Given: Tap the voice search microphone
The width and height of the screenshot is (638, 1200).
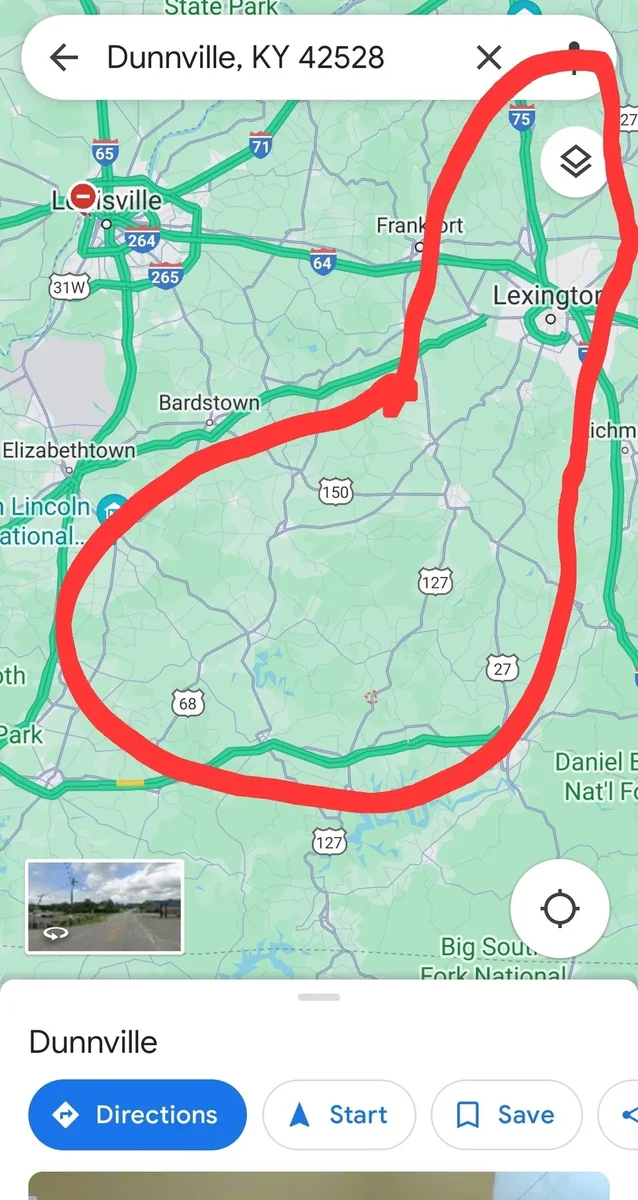Looking at the screenshot, I should [x=575, y=57].
